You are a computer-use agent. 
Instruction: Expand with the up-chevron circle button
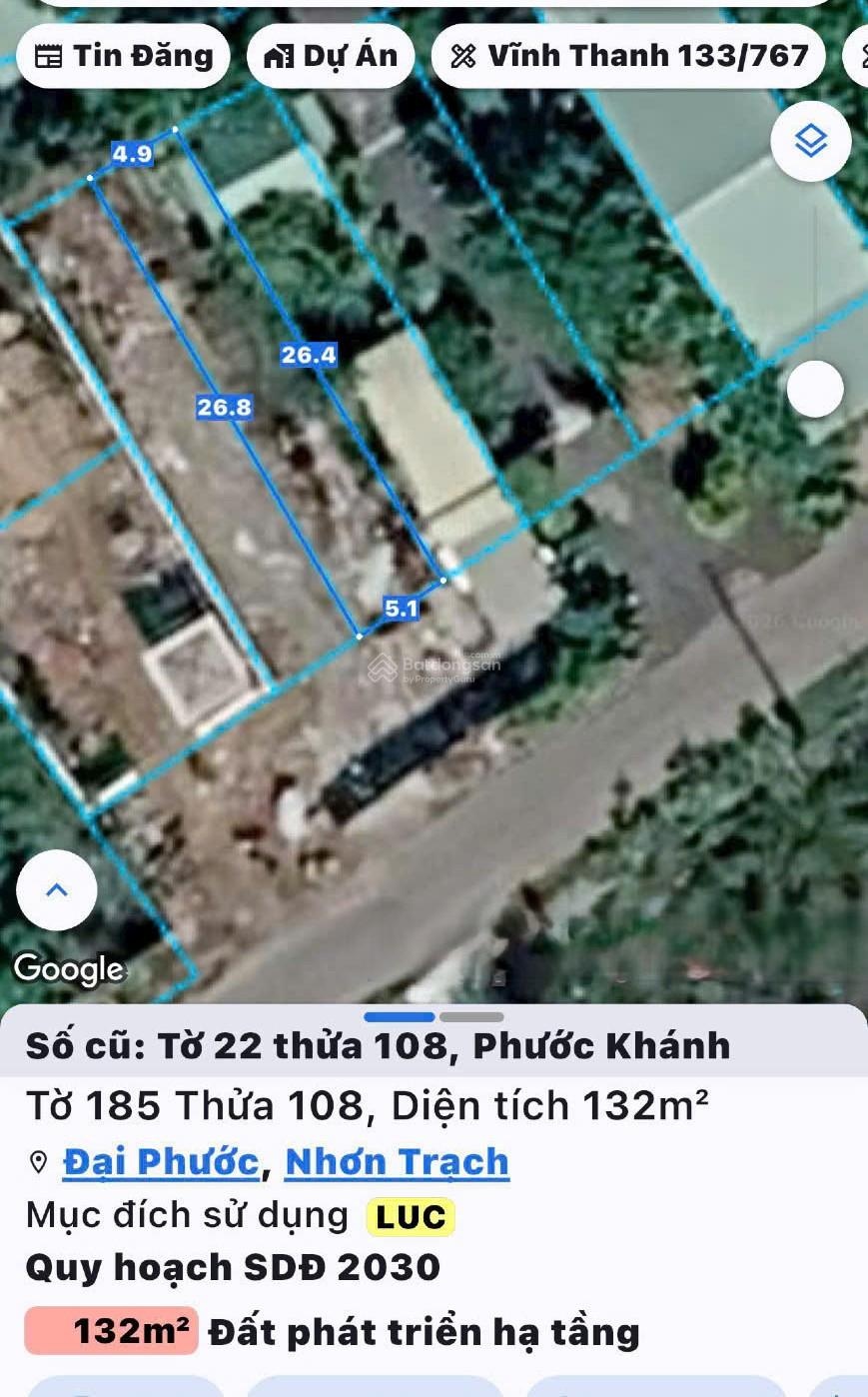pos(57,889)
